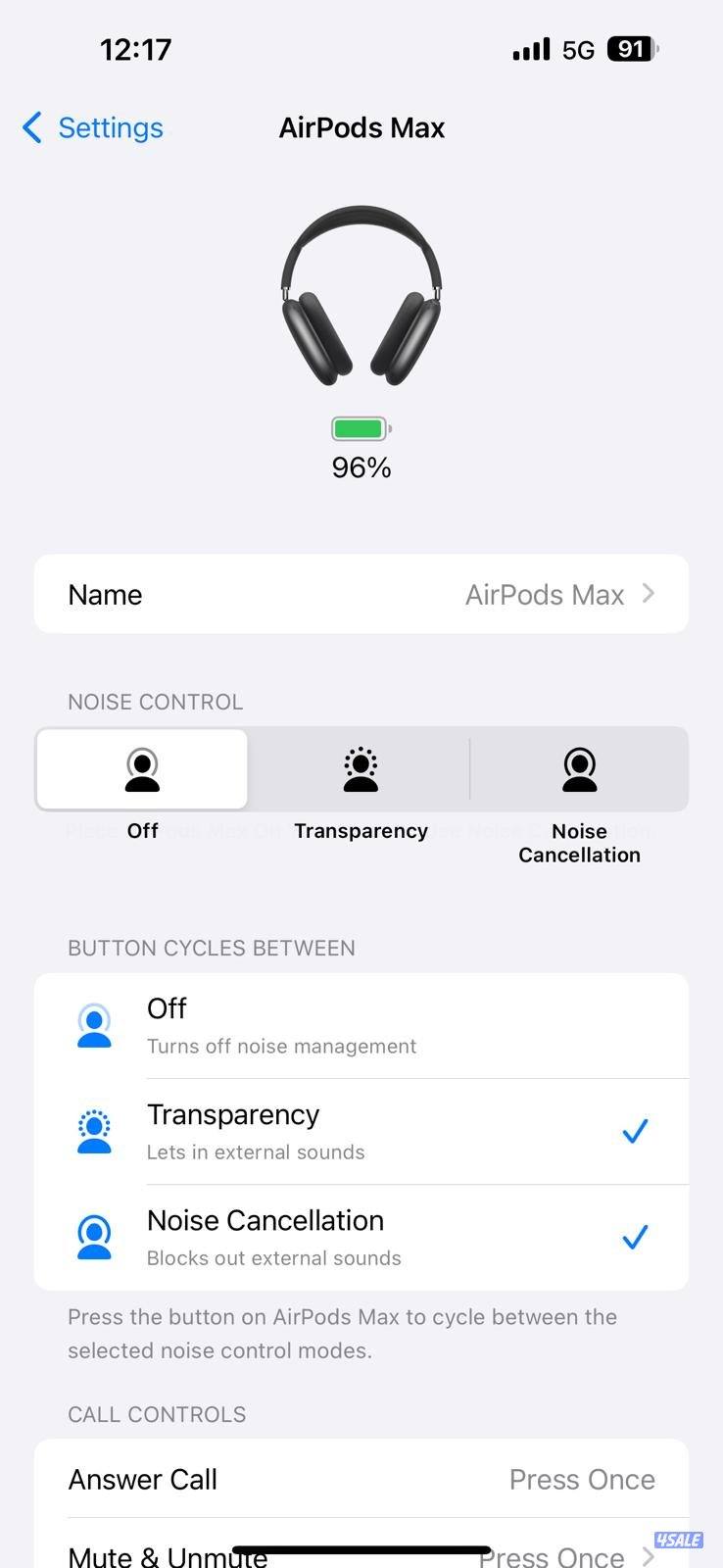Image resolution: width=723 pixels, height=1568 pixels.
Task: Tap the Answer Call row
Action: [x=361, y=1480]
